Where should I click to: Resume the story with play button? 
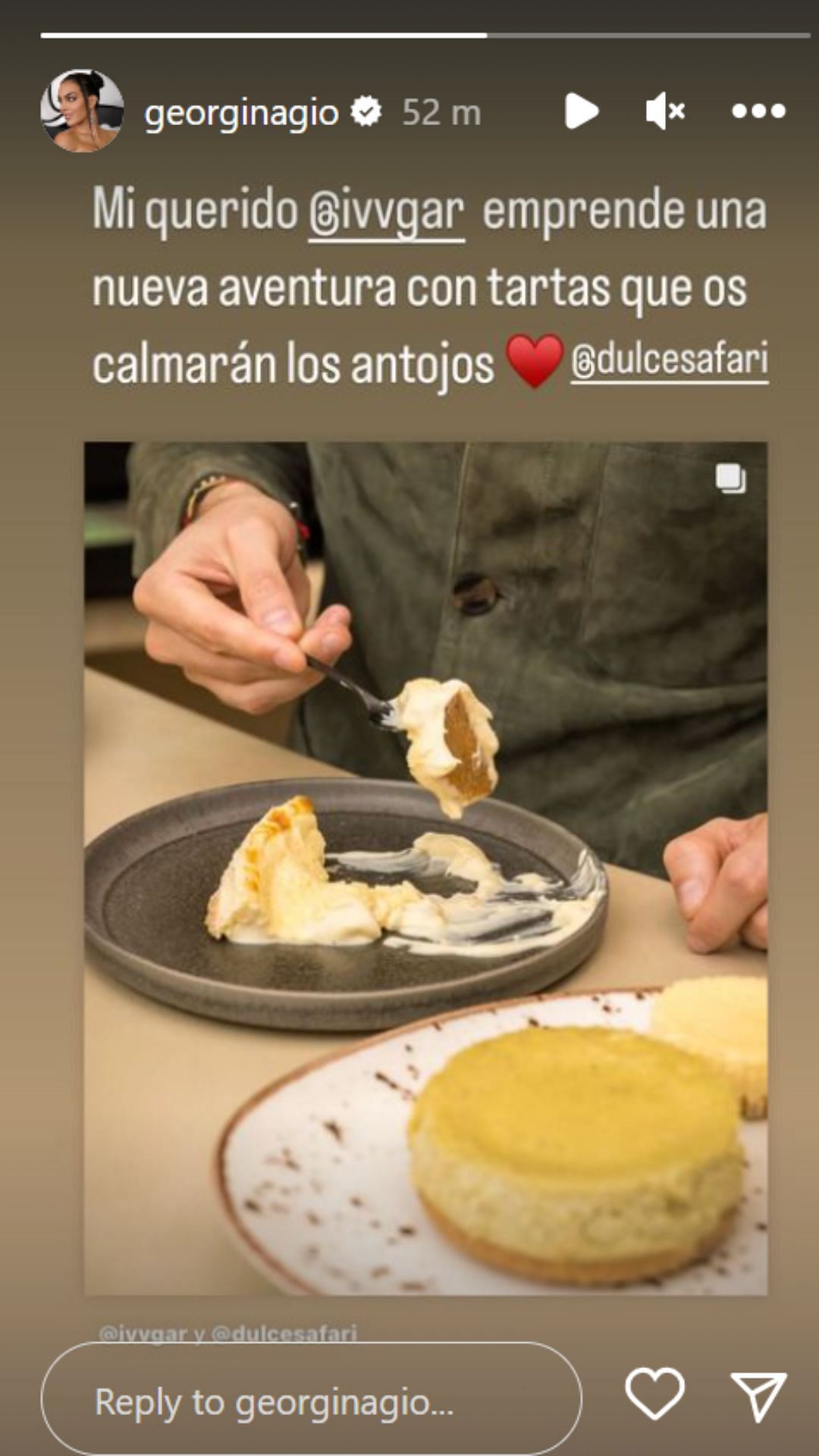click(x=581, y=111)
